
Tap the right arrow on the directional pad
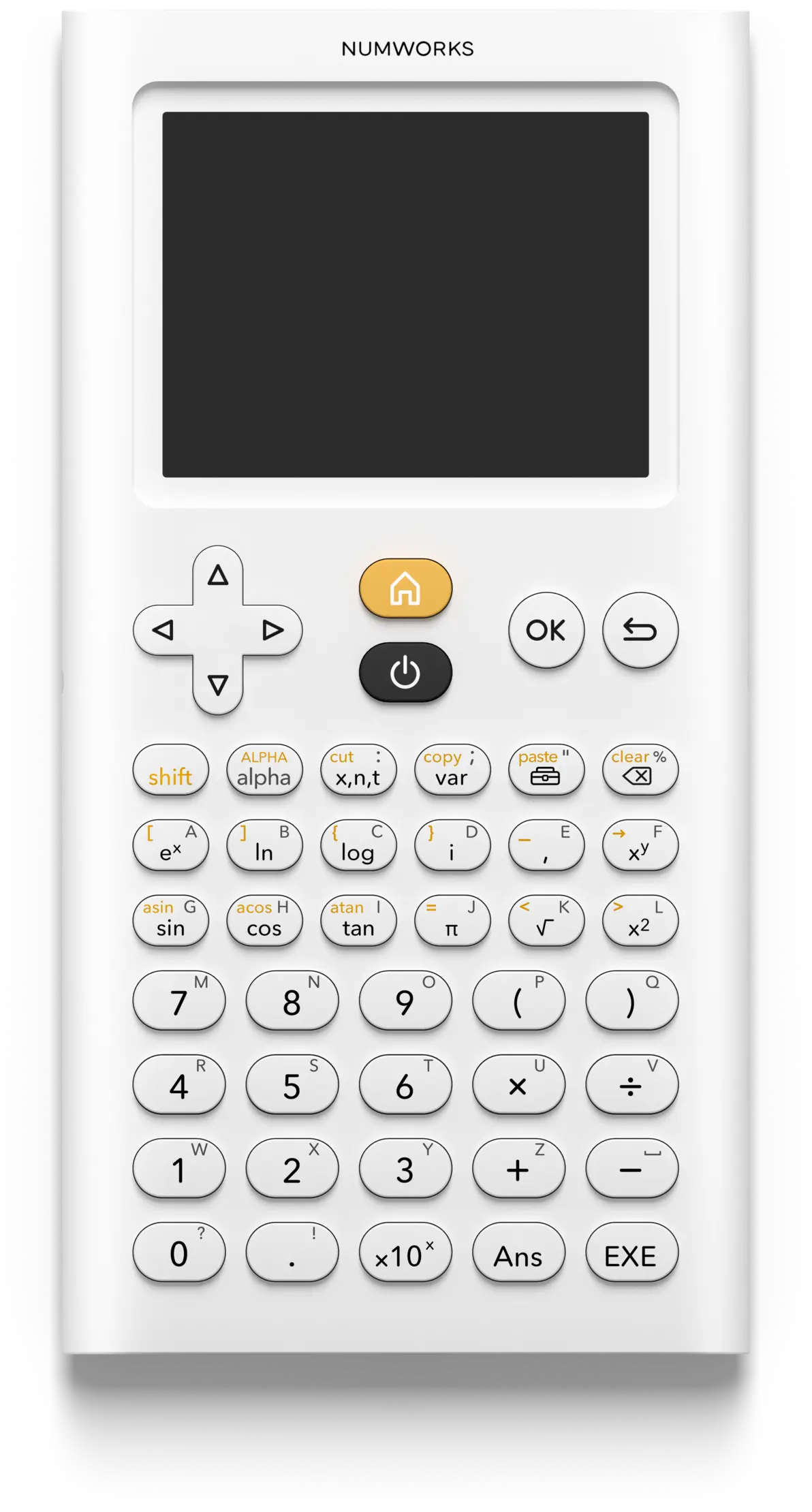(272, 630)
